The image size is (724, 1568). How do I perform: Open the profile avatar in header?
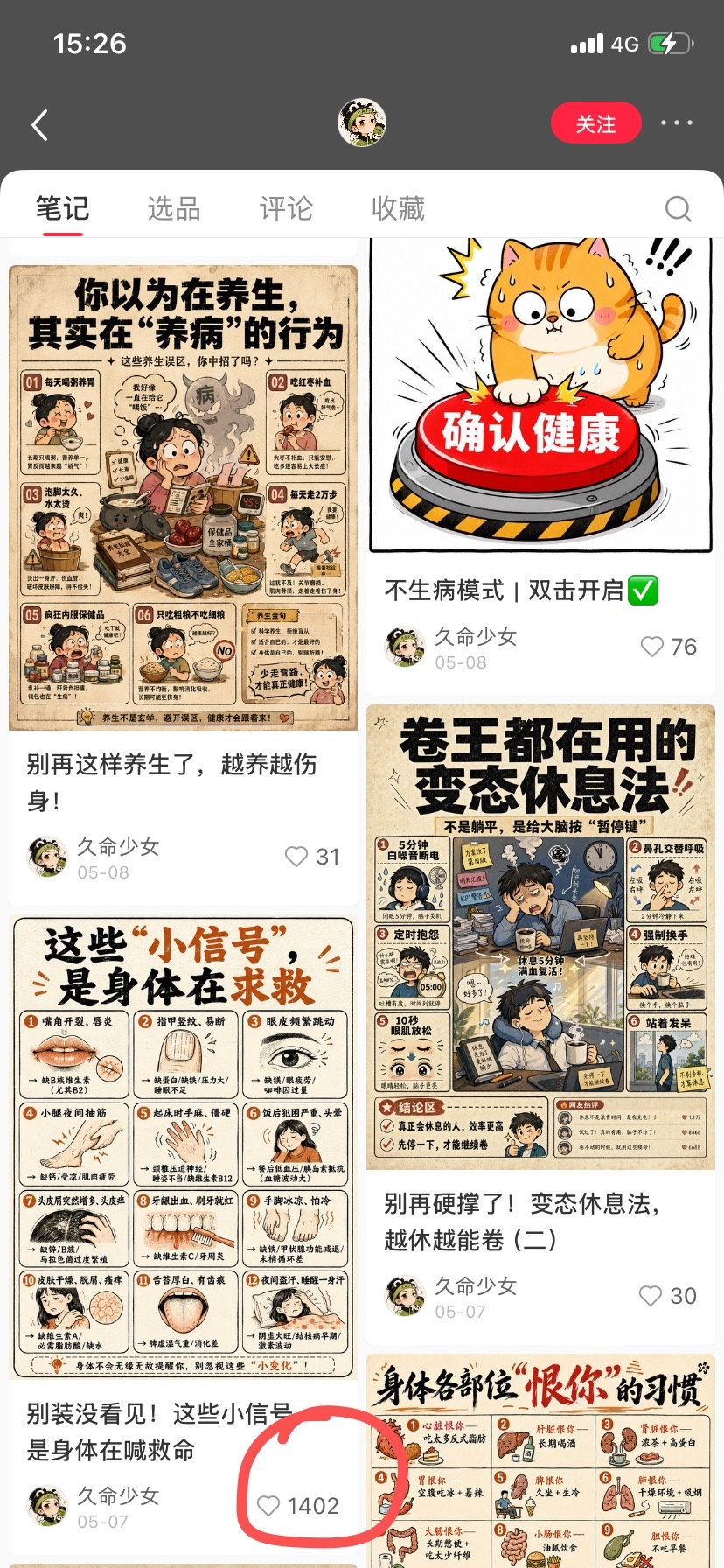(362, 122)
